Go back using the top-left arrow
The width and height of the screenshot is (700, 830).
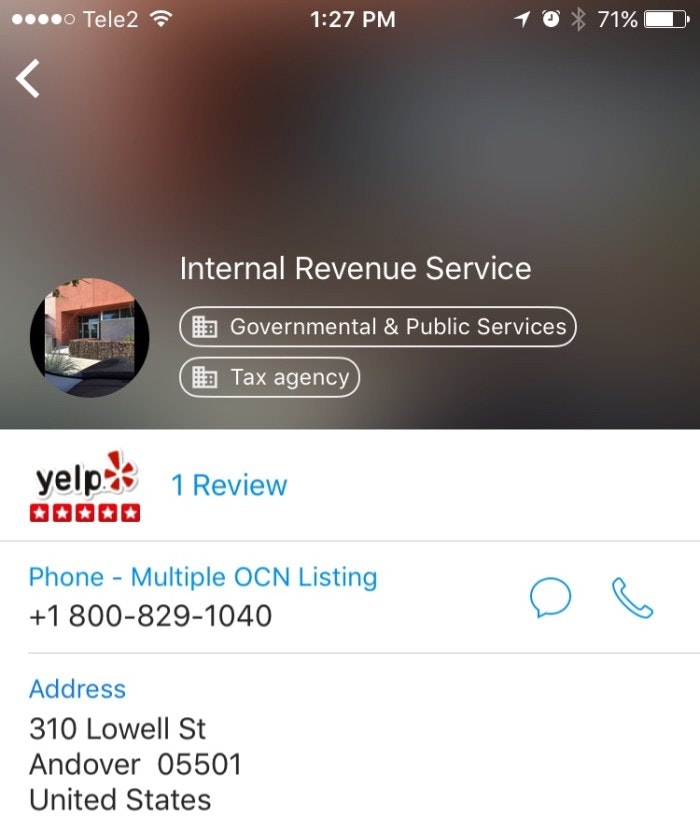click(29, 78)
